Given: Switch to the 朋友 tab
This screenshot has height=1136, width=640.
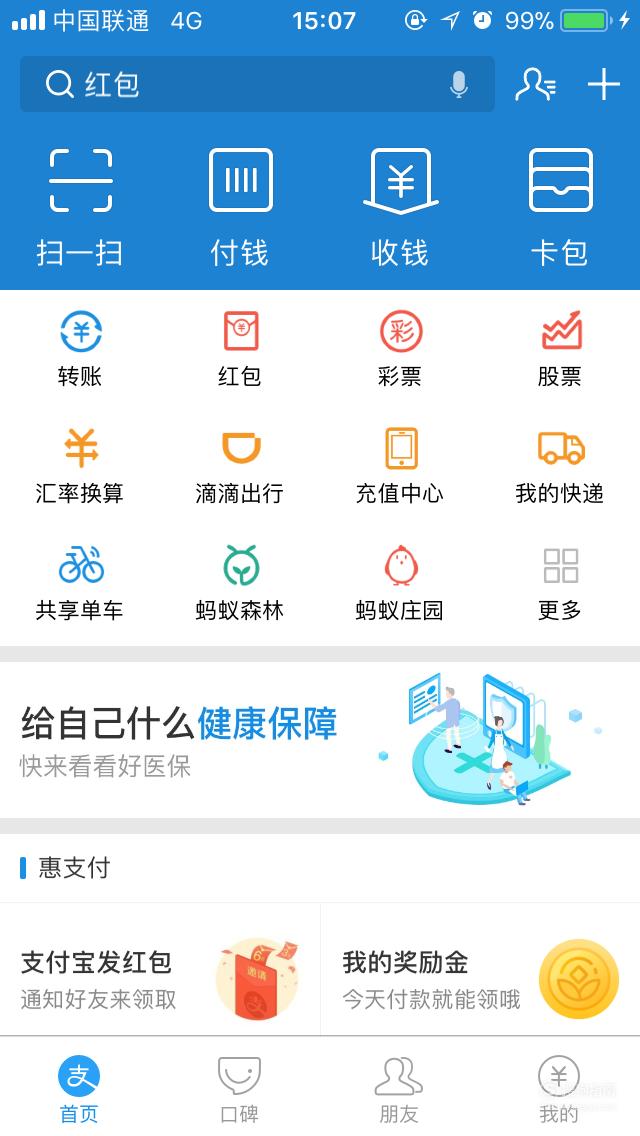Looking at the screenshot, I should tap(399, 1088).
